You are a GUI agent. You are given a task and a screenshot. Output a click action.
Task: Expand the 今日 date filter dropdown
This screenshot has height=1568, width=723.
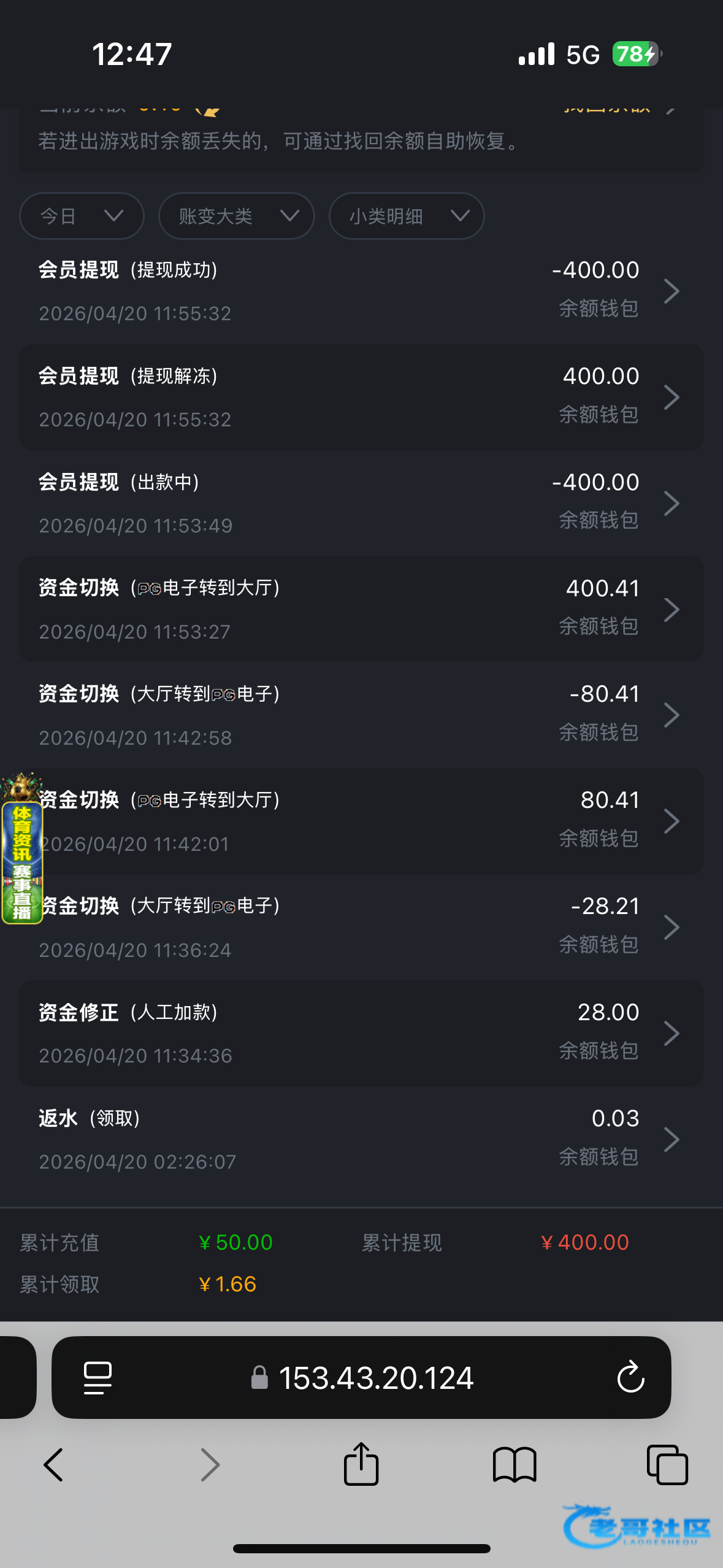point(82,216)
